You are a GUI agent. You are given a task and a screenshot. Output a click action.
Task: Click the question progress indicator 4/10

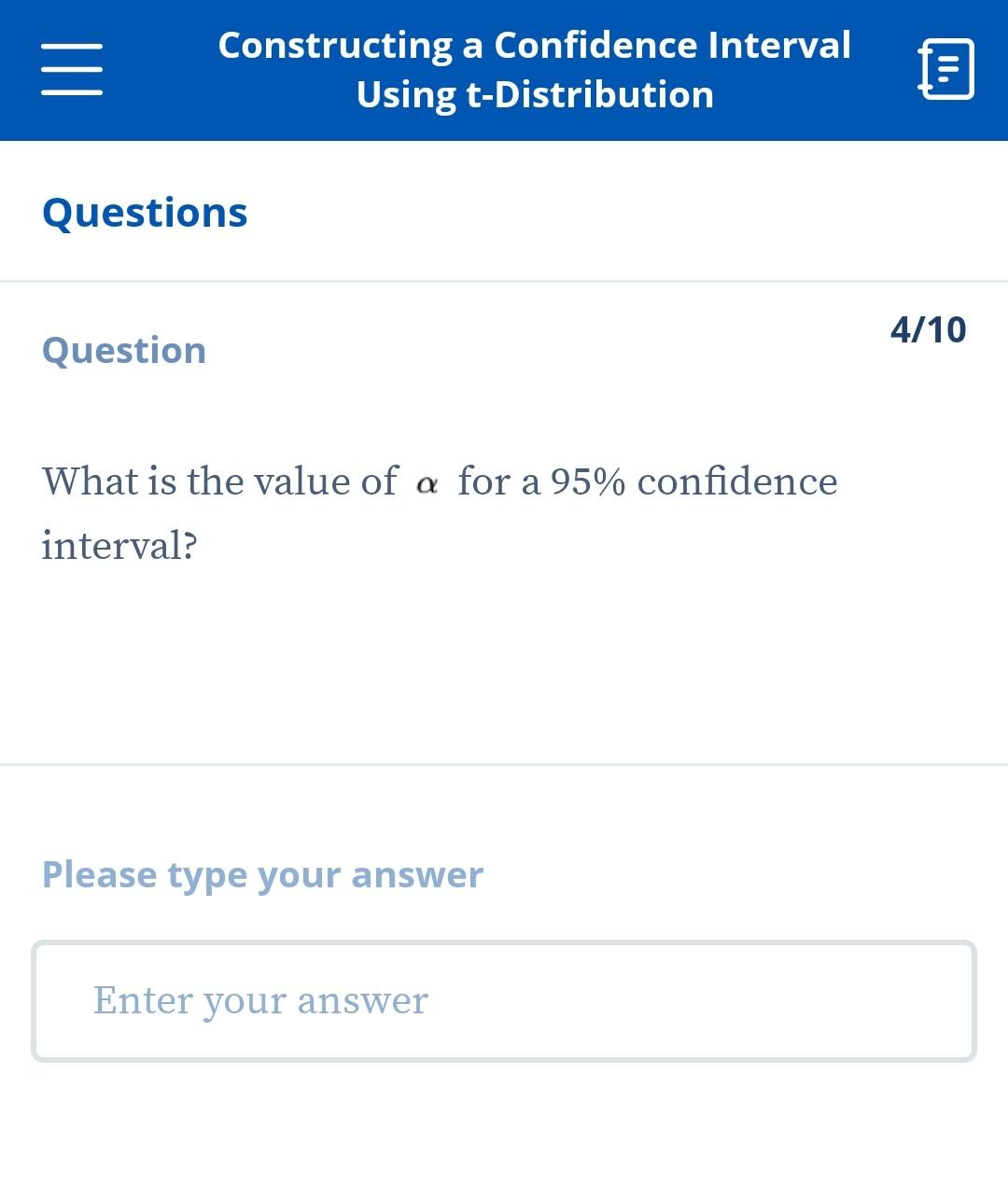[x=929, y=328]
